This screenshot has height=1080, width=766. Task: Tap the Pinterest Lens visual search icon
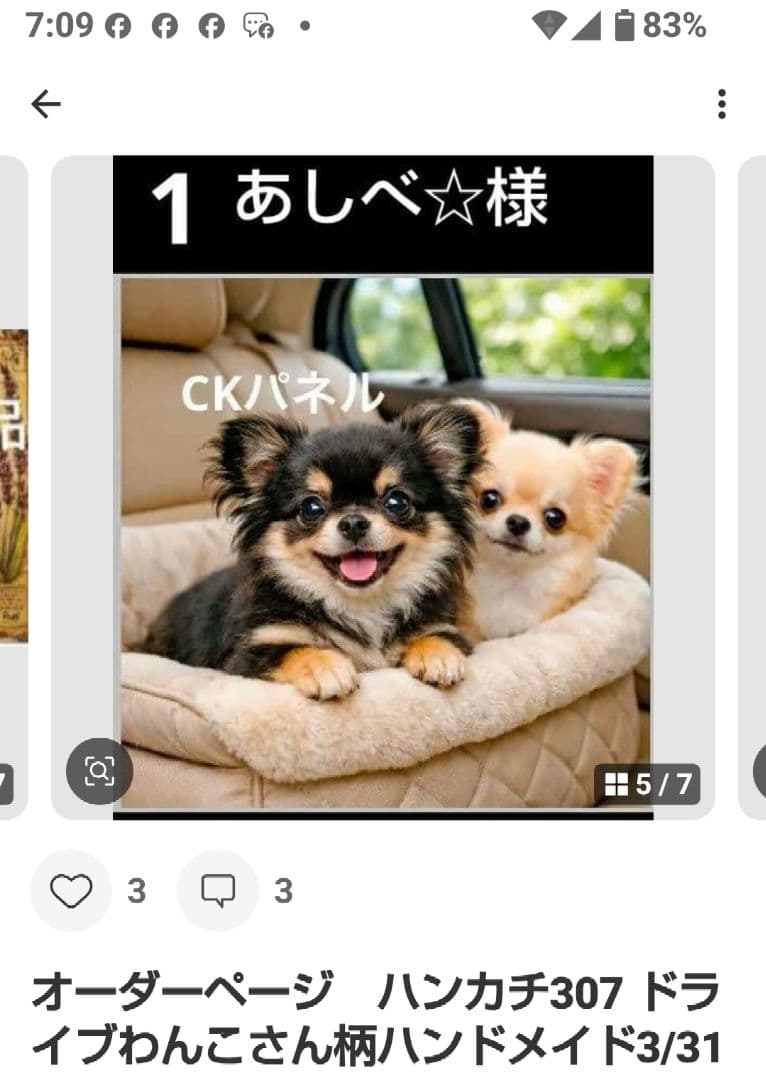coord(97,768)
